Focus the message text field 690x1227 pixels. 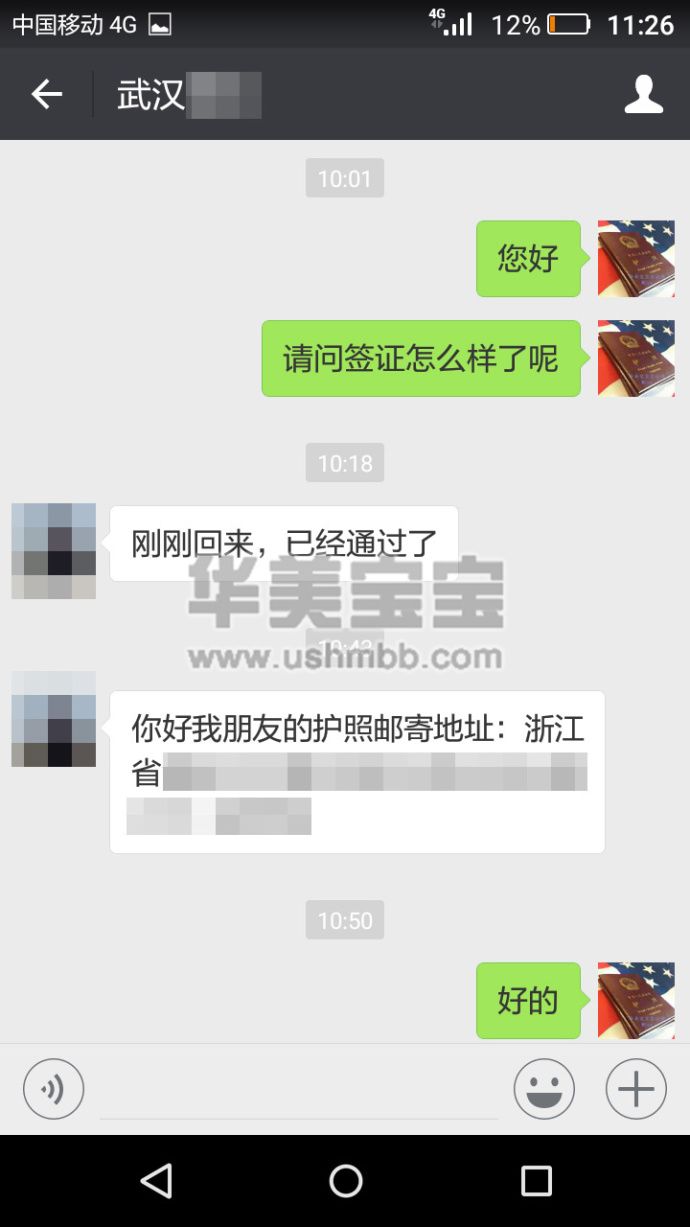(x=298, y=1092)
